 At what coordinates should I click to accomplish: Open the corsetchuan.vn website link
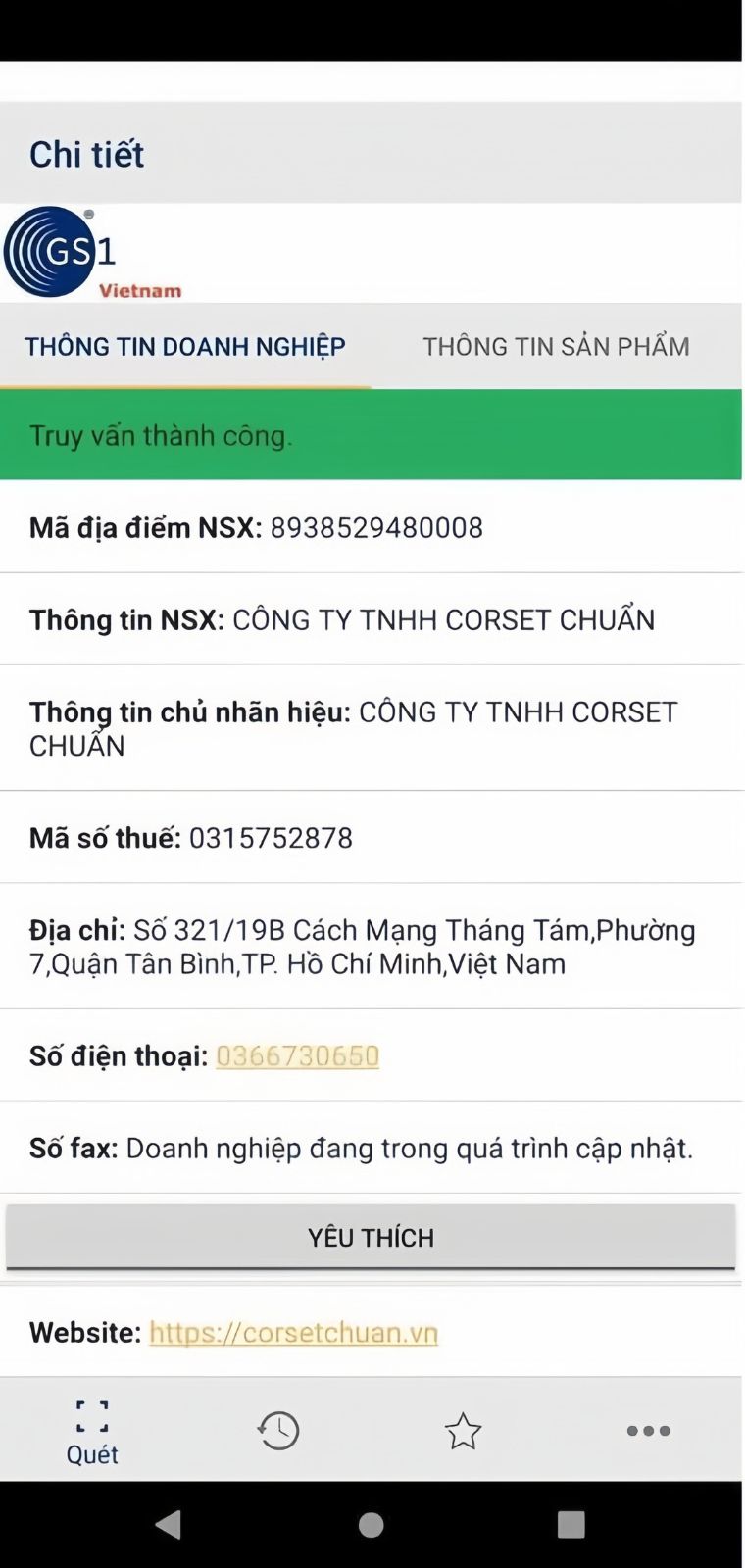(x=293, y=1332)
